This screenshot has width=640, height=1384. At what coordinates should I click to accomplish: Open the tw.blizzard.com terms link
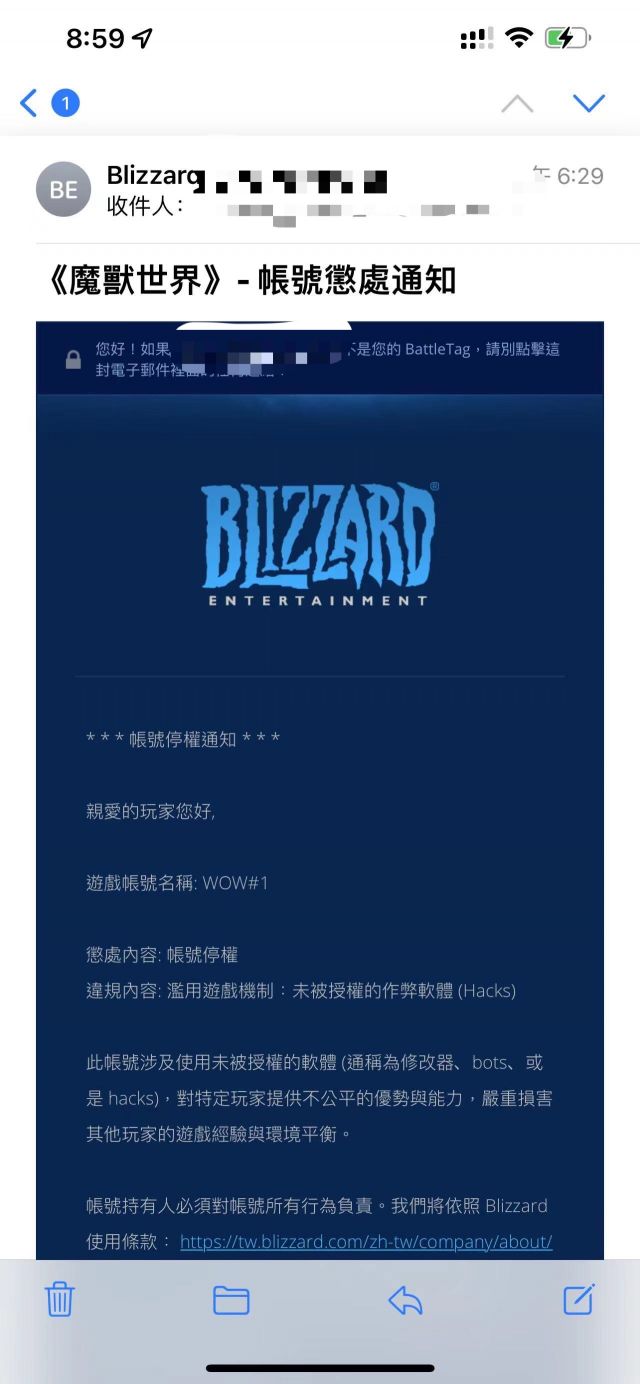click(366, 1241)
